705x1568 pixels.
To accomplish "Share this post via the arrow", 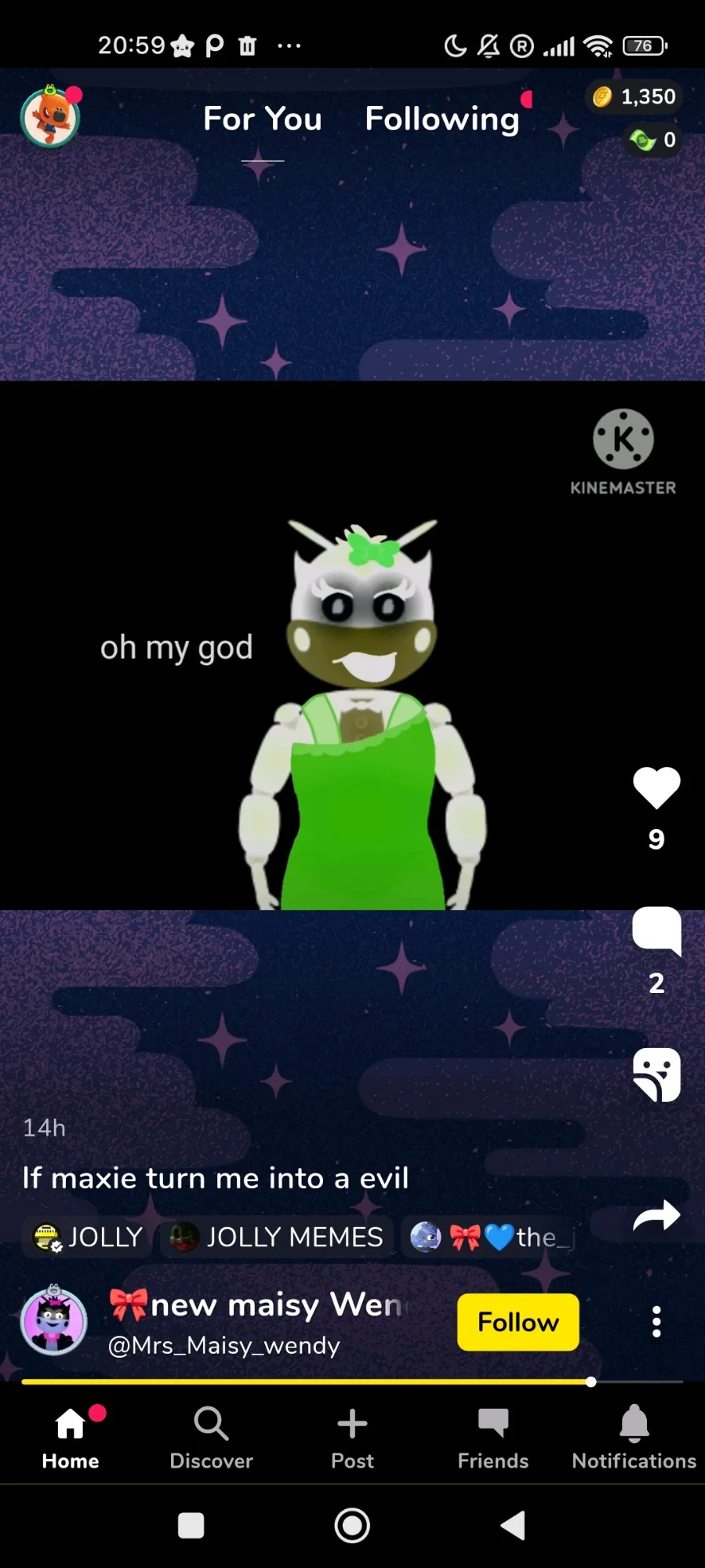I will 656,1216.
